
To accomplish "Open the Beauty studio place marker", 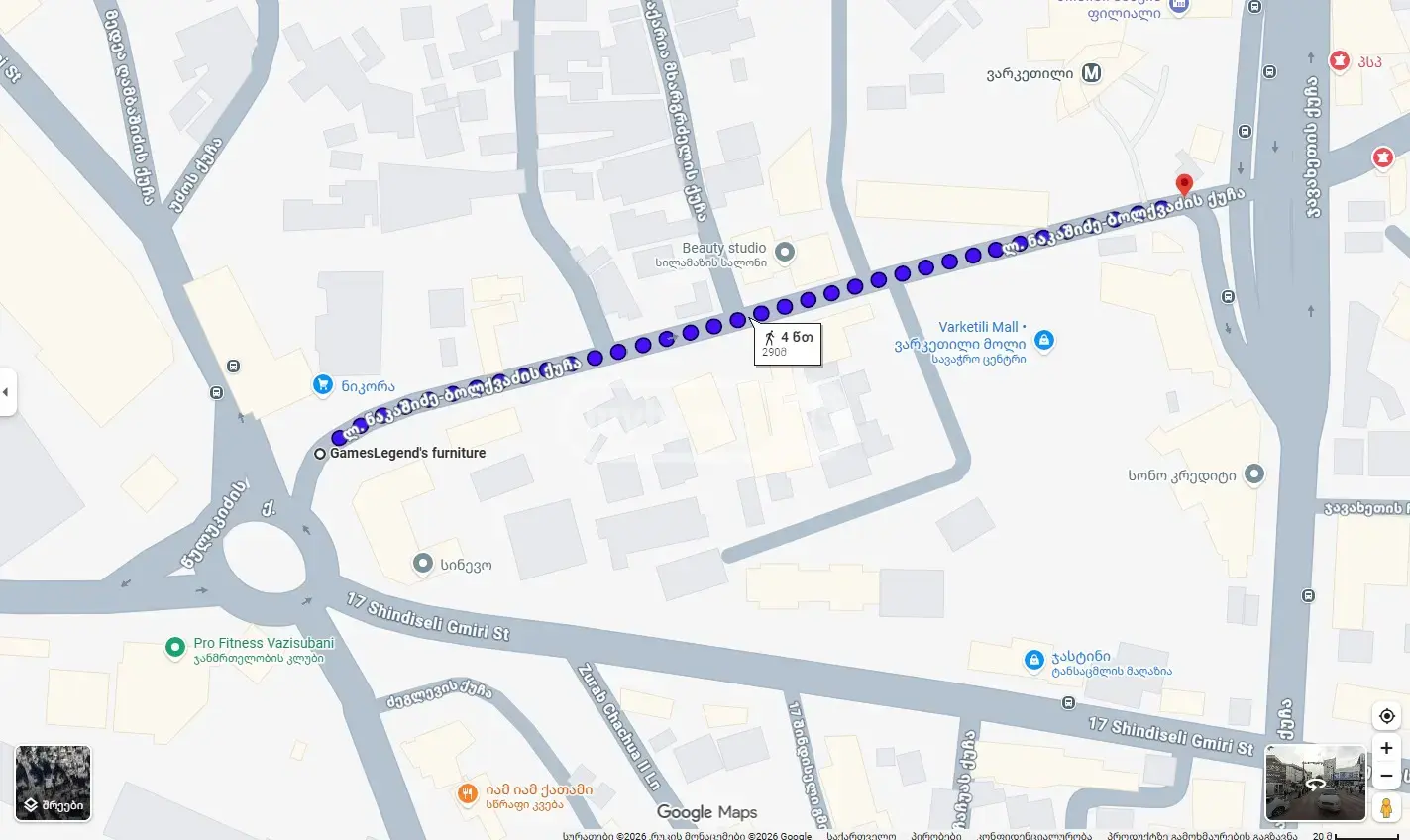I will pos(785,253).
